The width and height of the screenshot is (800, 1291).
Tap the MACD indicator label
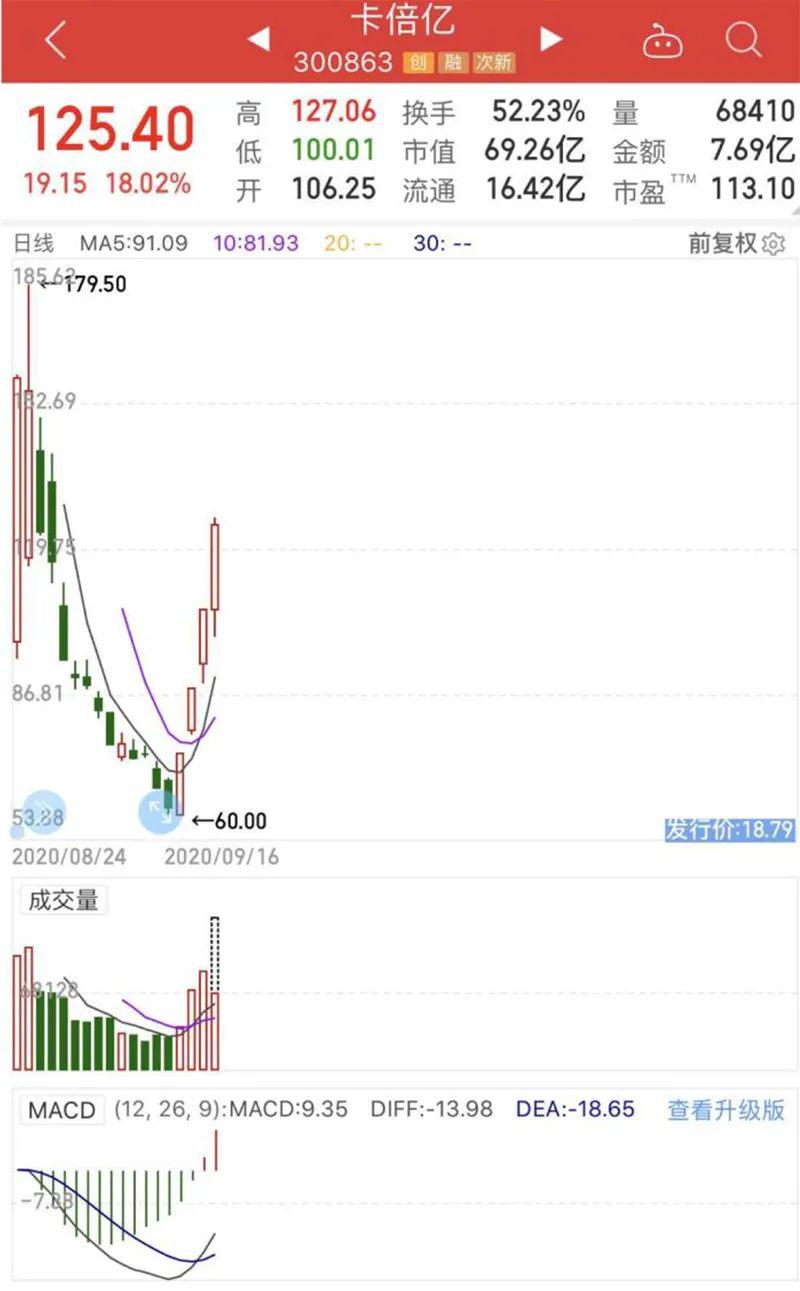(62, 1110)
